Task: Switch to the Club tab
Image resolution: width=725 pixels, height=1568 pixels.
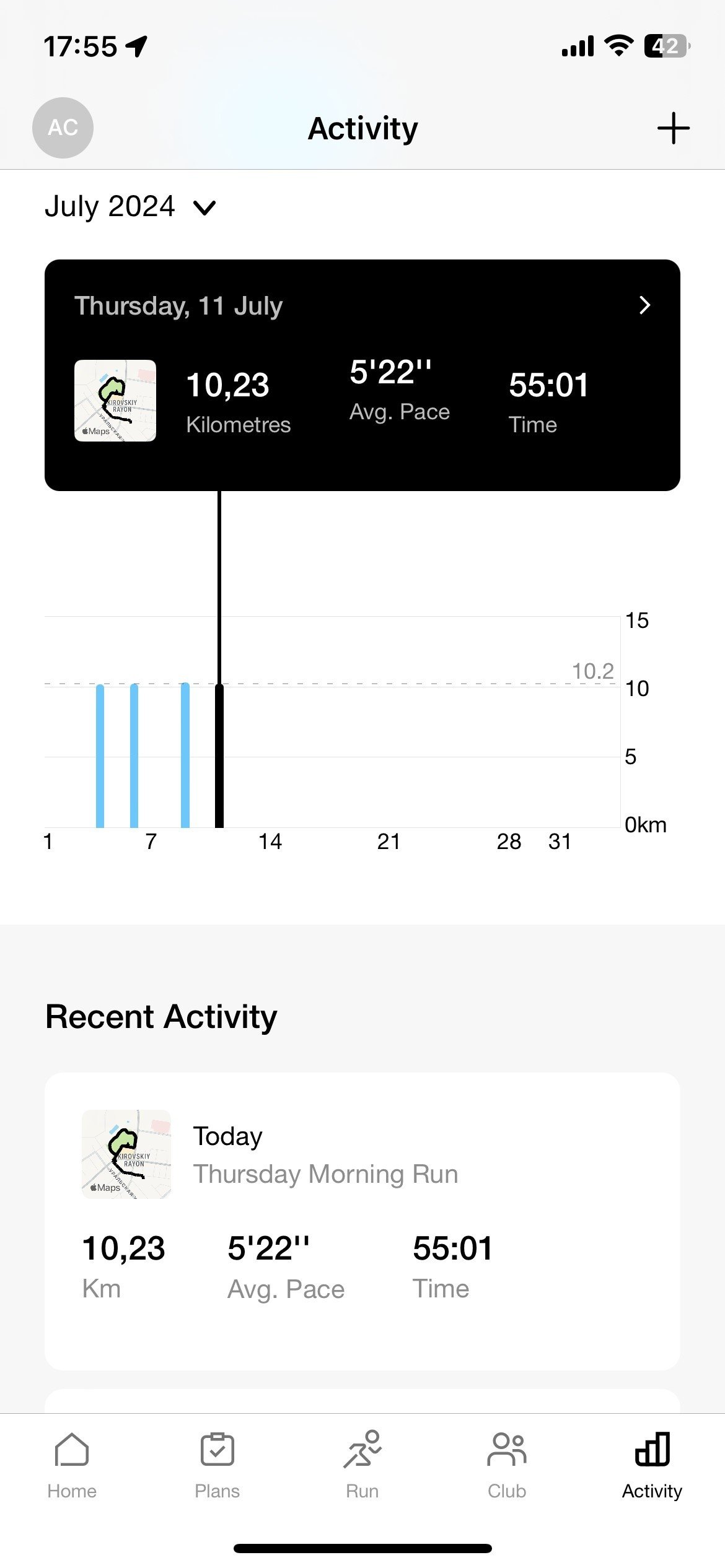Action: [x=507, y=1465]
